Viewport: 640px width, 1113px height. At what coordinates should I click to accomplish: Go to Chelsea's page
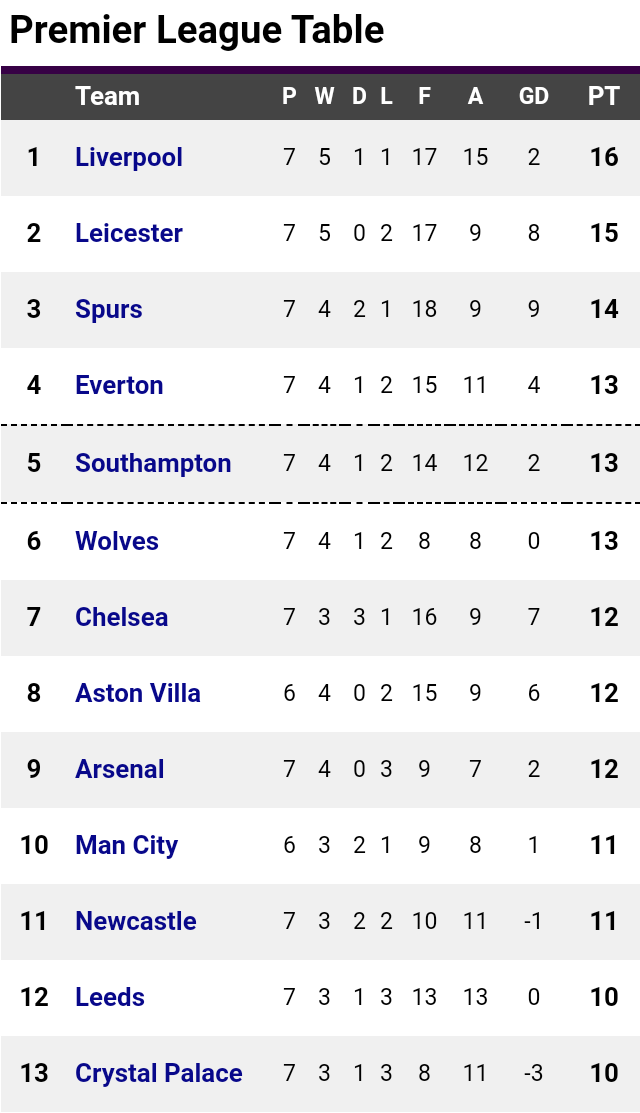(x=122, y=617)
